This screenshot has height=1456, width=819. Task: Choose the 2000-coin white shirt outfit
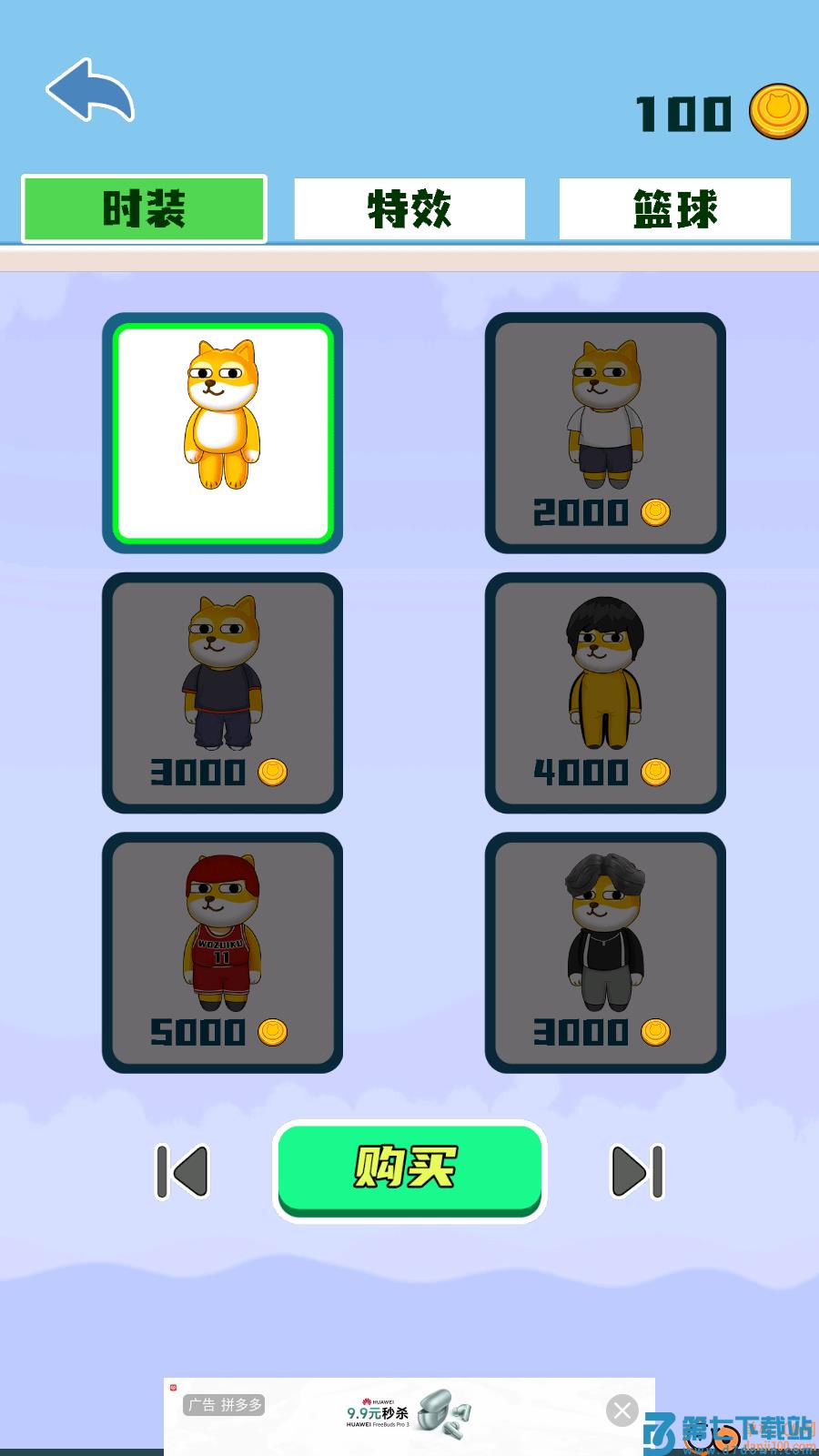(x=605, y=433)
